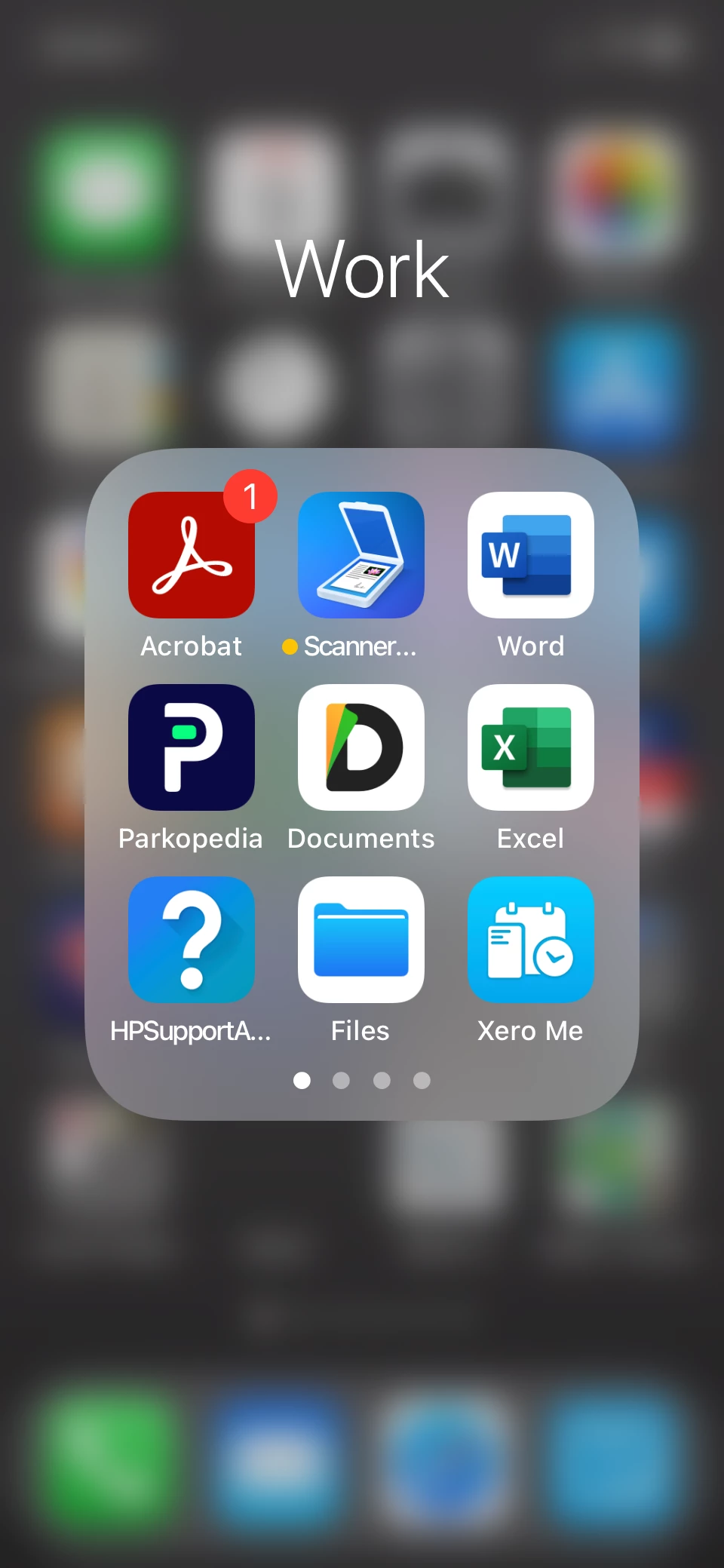This screenshot has height=1568, width=724.
Task: Open the Acrobat app
Action: click(192, 555)
